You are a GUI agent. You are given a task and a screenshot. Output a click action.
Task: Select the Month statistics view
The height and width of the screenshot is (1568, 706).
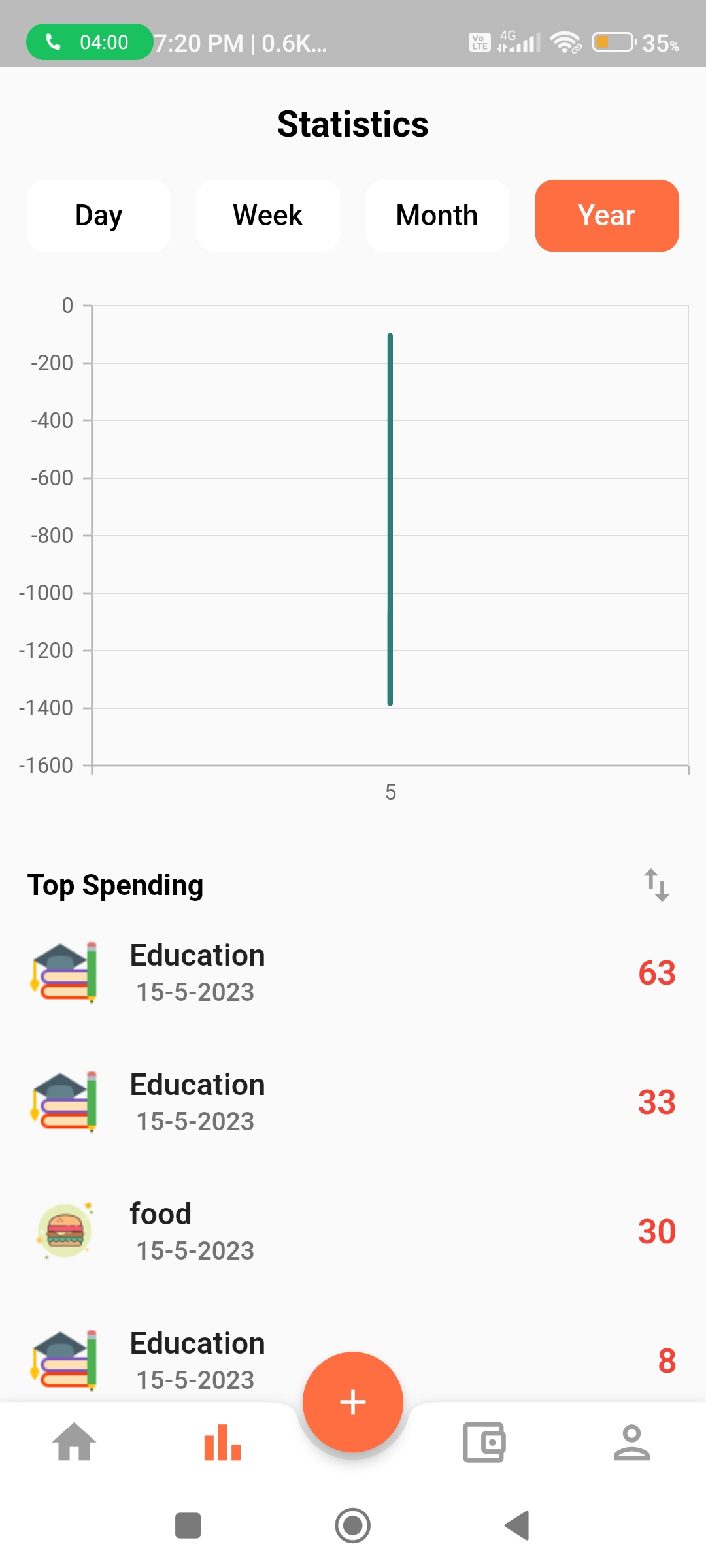coord(437,215)
